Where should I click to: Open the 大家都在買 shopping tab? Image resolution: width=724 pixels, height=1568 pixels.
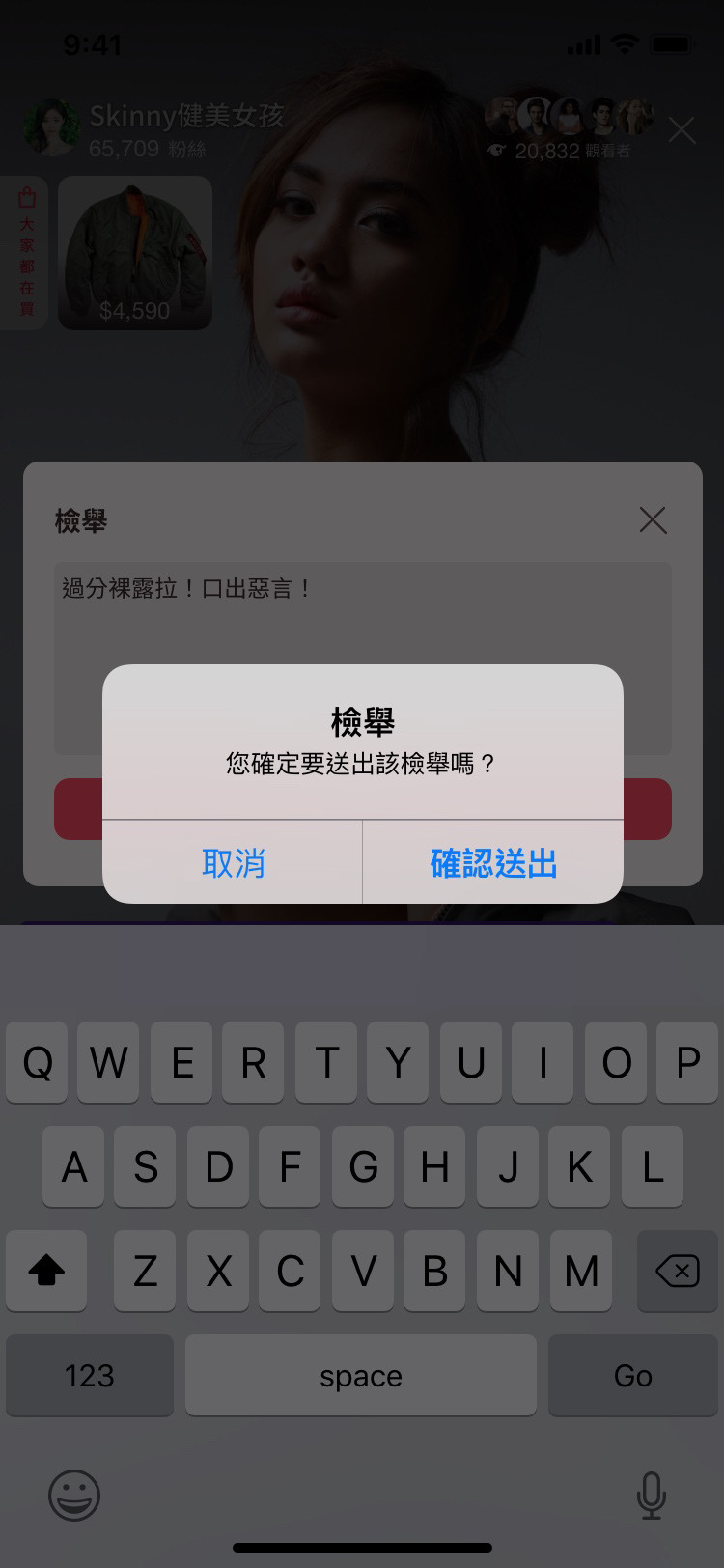pyautogui.click(x=24, y=253)
